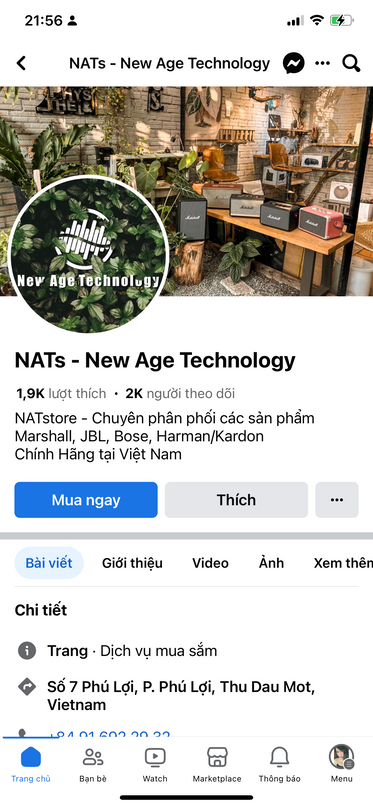This screenshot has width=373, height=807.
Task: Switch to the Video tab
Action: [210, 563]
